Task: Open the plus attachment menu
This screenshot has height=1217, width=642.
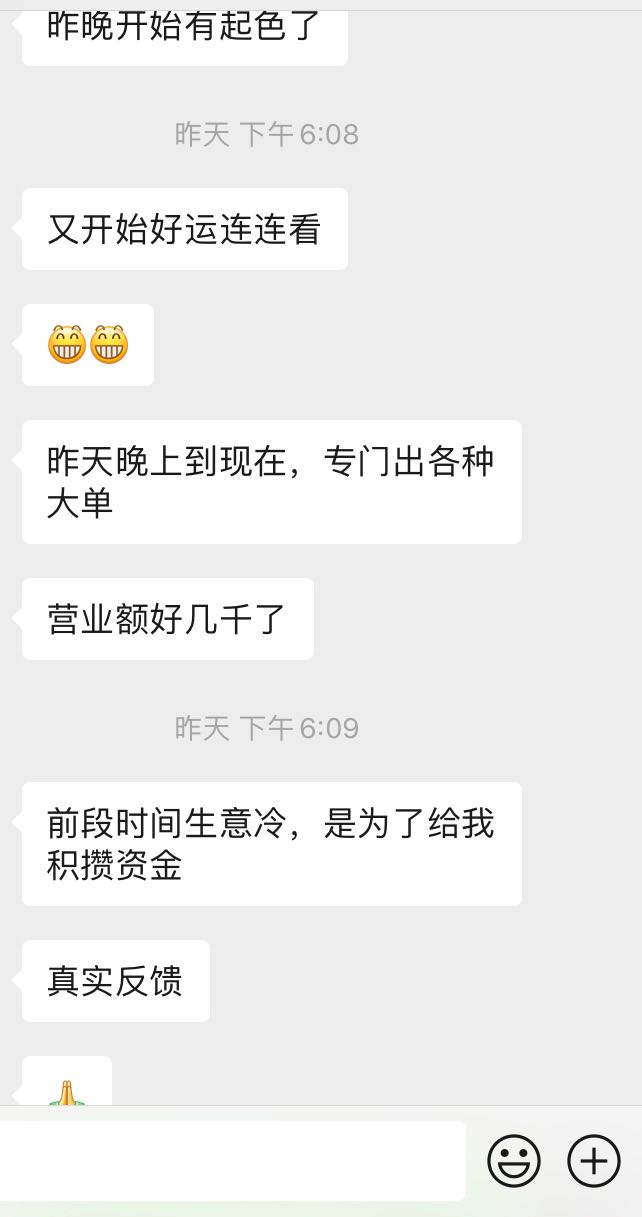Action: click(594, 1161)
